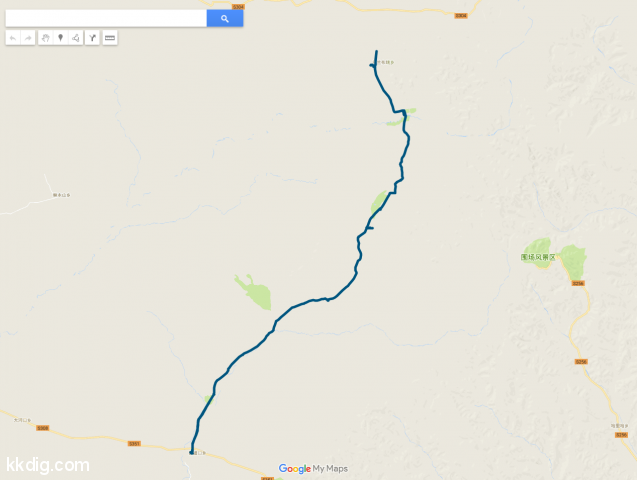Choose the add marker tool
This screenshot has width=637, height=480.
pos(60,38)
